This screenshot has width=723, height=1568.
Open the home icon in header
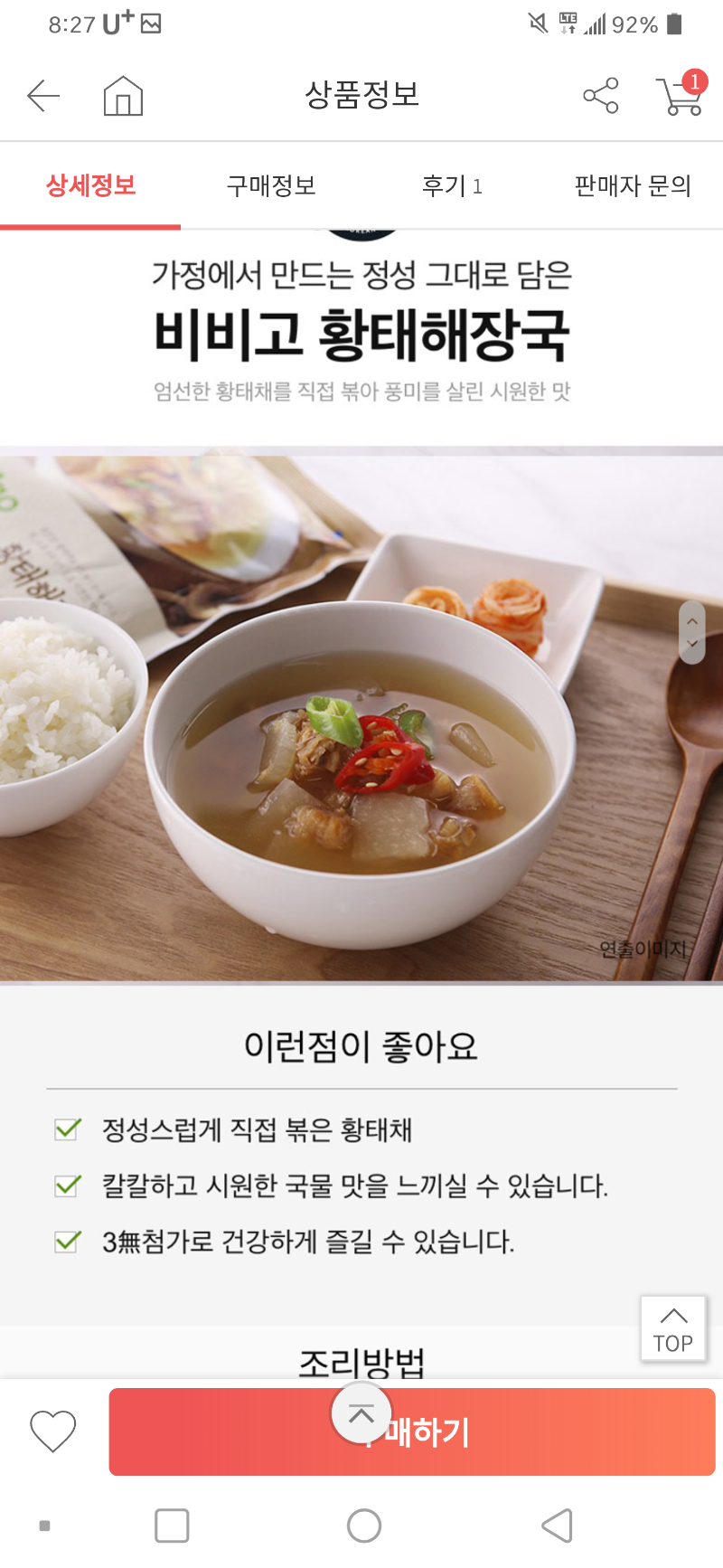(123, 95)
